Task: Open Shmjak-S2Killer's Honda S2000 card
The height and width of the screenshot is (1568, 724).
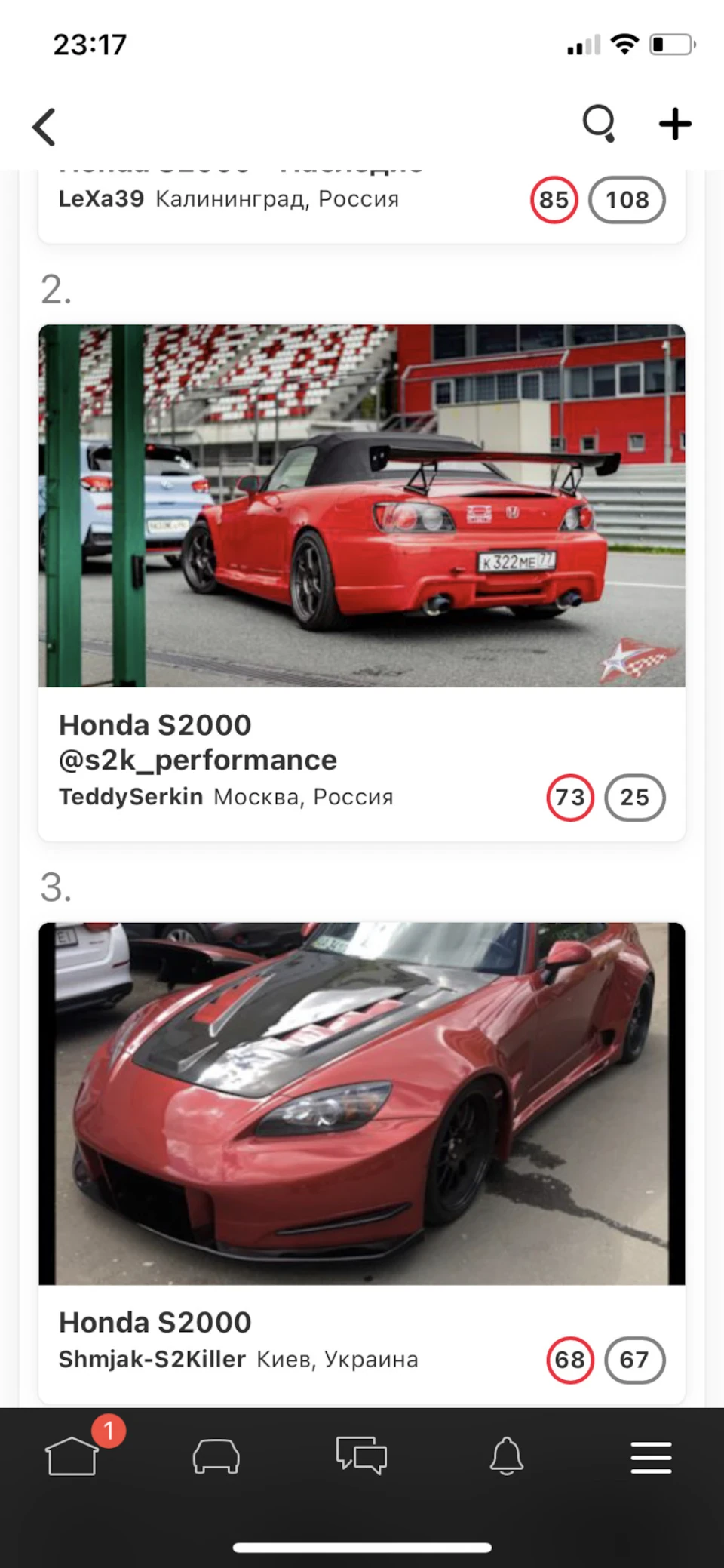Action: pyautogui.click(x=362, y=1162)
